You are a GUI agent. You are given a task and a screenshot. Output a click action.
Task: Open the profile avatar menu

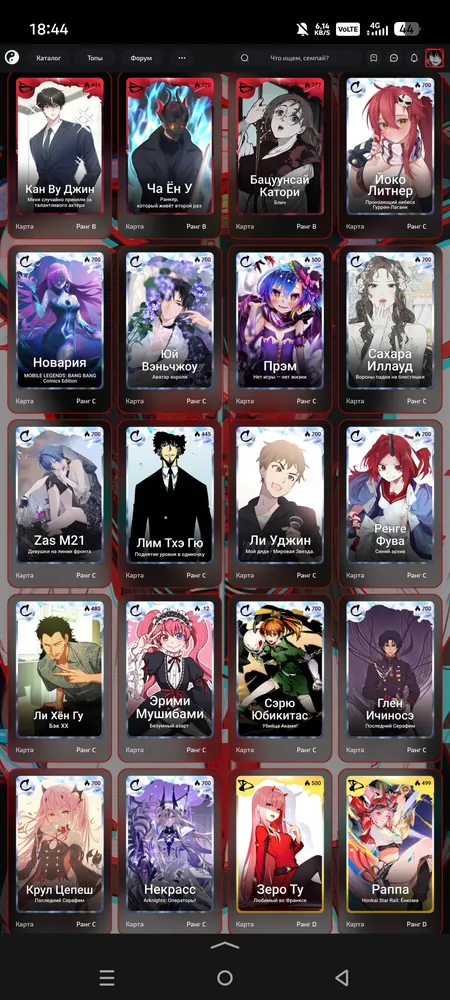tap(434, 58)
